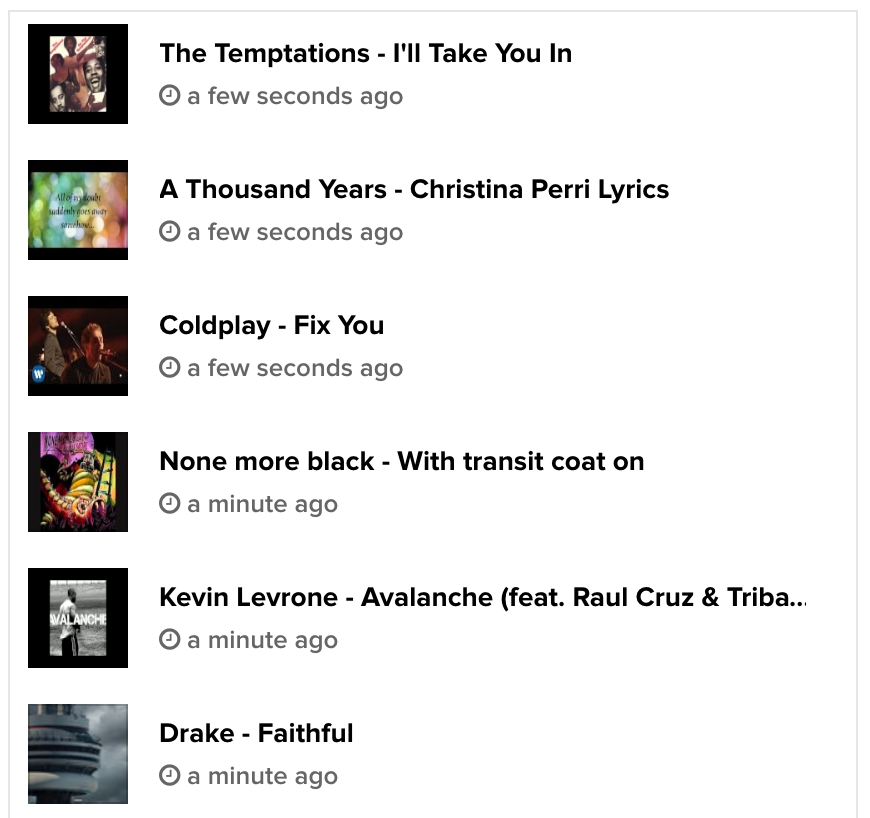Image resolution: width=870 pixels, height=818 pixels.
Task: Select Kevin Levrone - Avalanche track
Action: coord(483,598)
